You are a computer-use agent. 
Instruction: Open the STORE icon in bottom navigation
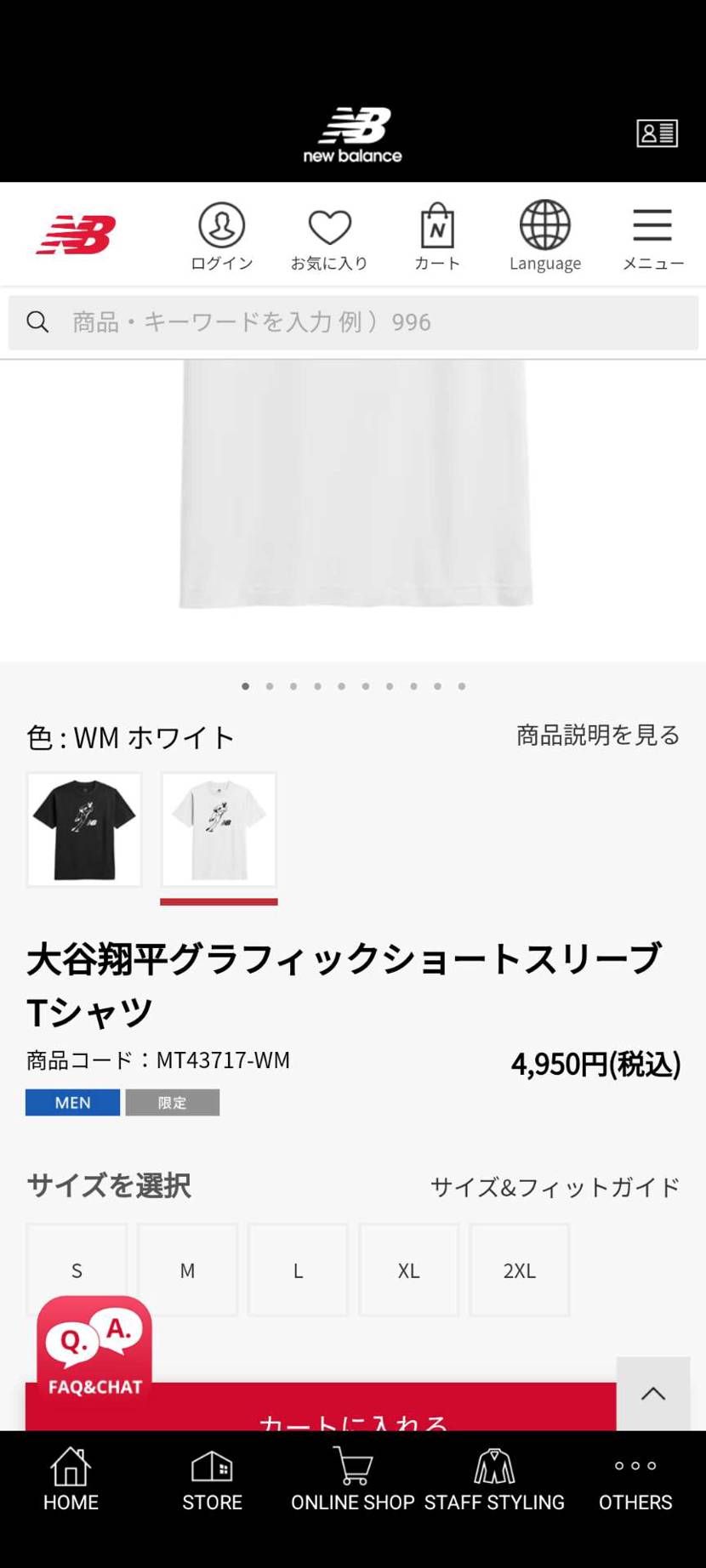coord(212,1480)
